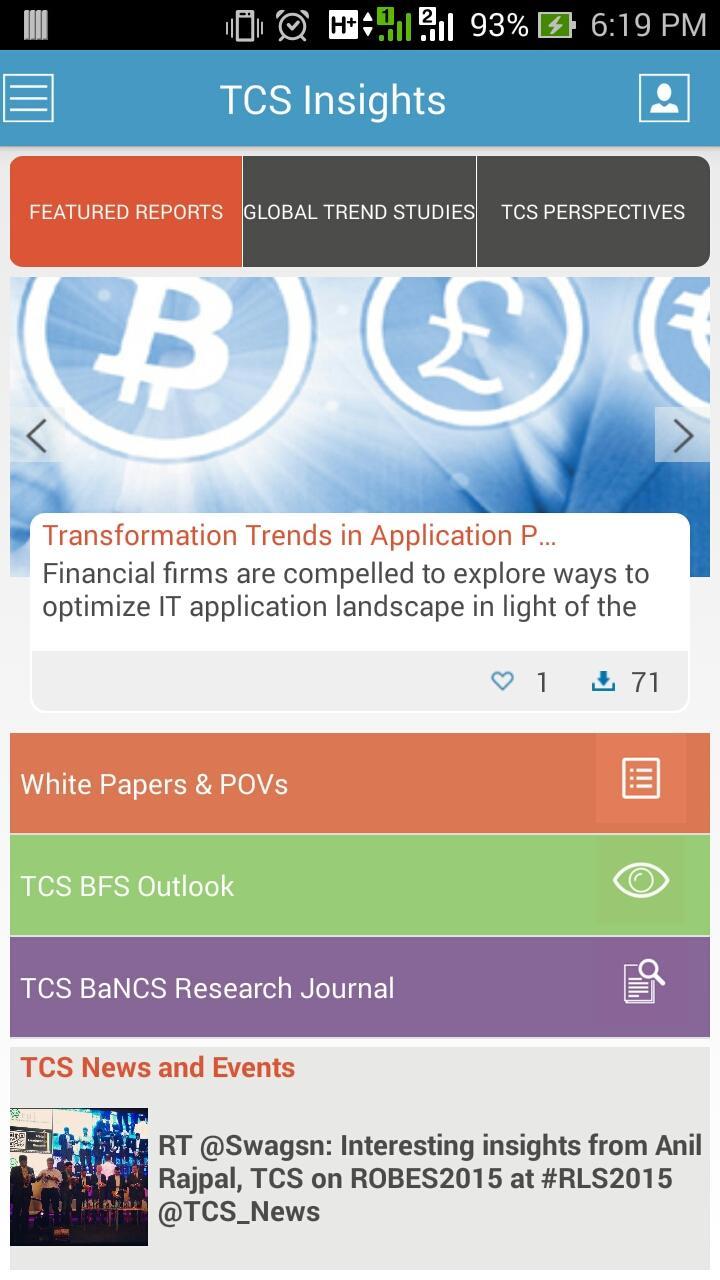Switch to the Global Trend Studies tab
The image size is (720, 1280).
[x=359, y=211]
